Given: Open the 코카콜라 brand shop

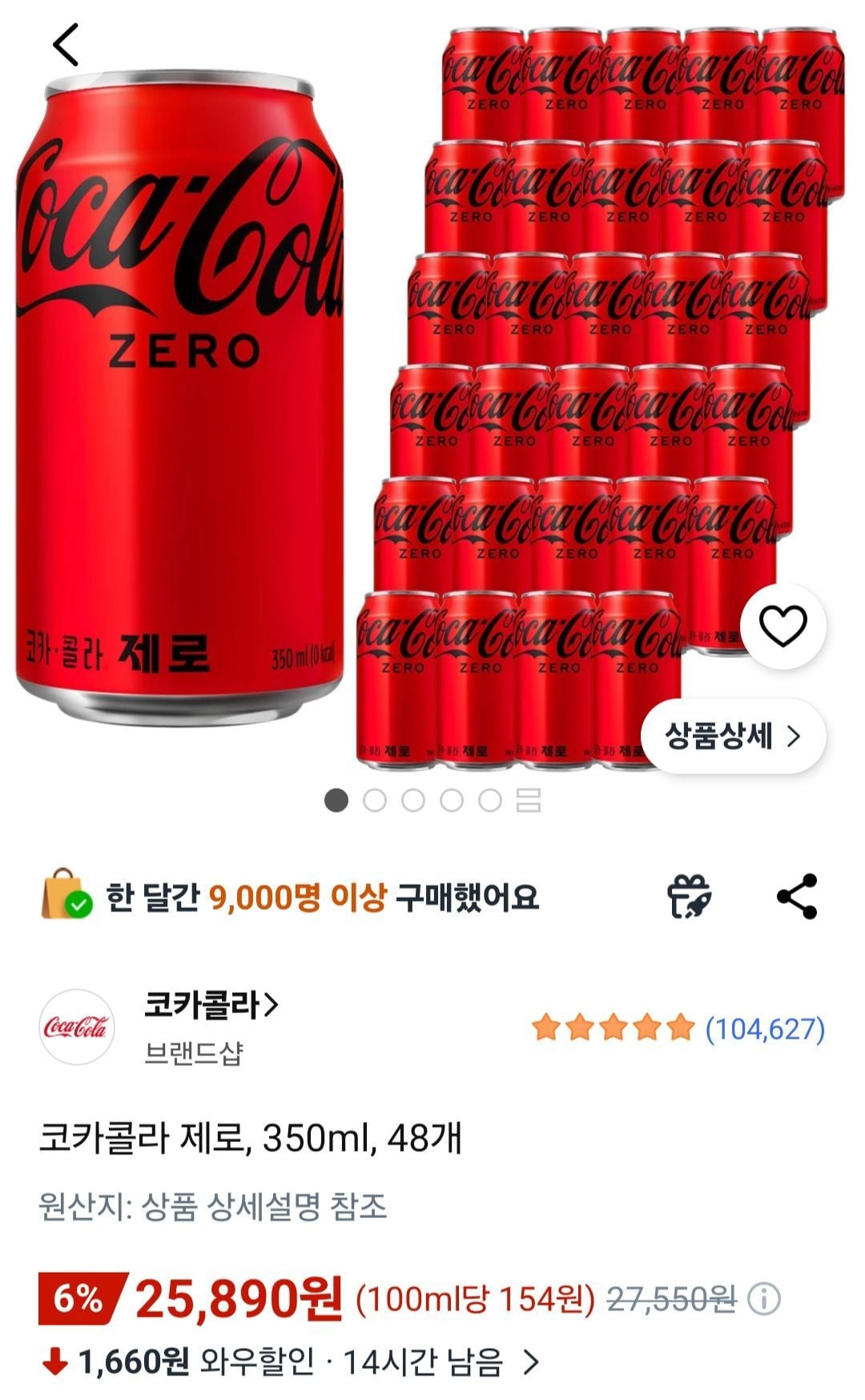Looking at the screenshot, I should point(211,1005).
